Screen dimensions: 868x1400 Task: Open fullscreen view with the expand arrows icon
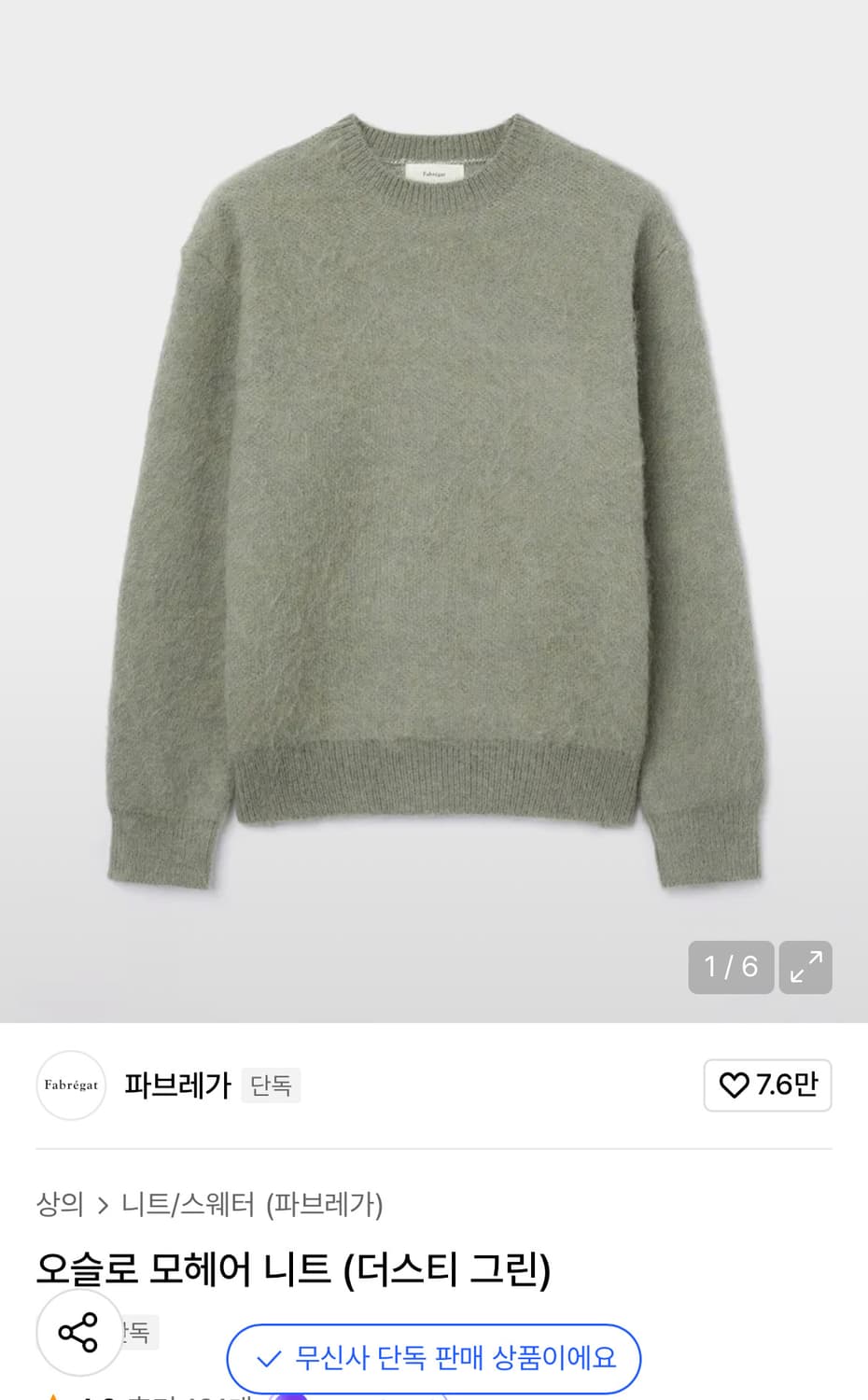pyautogui.click(x=805, y=968)
